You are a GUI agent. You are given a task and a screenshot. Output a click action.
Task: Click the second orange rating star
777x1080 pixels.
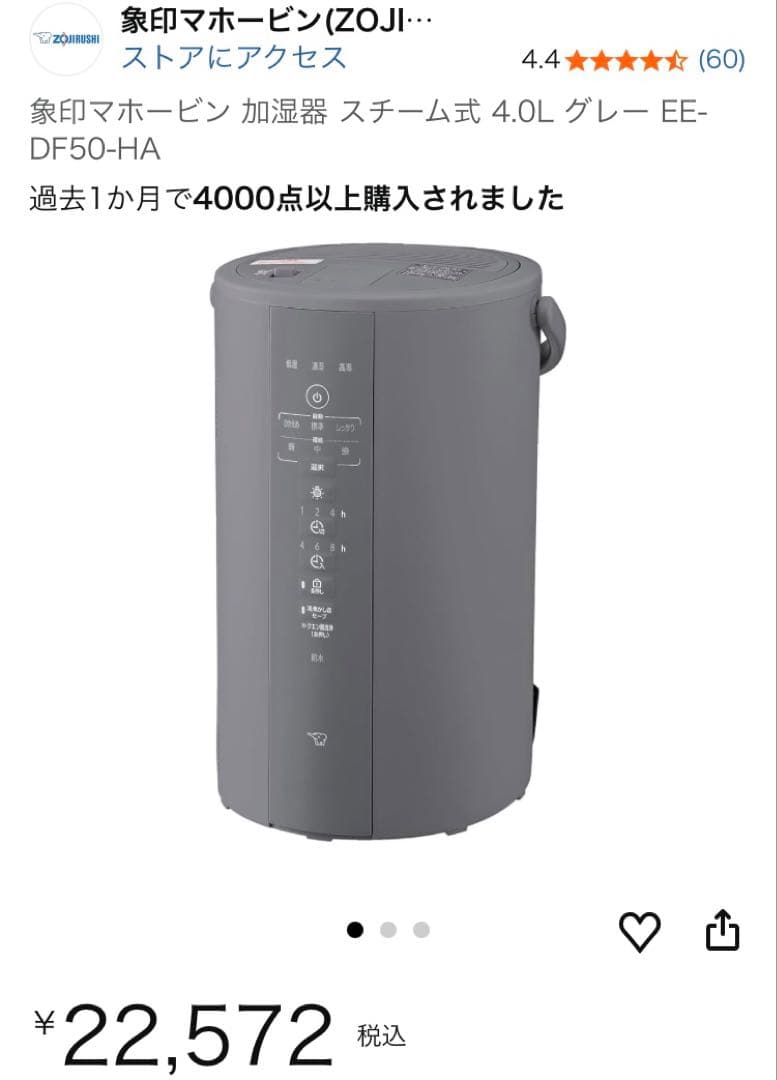pos(603,61)
